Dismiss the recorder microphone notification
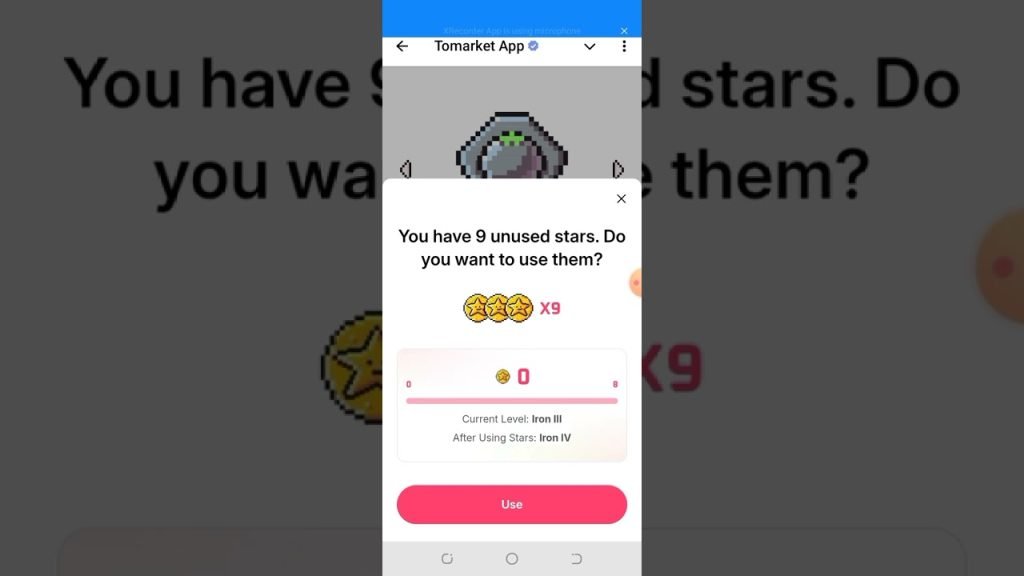Screen dimensions: 1024x576 624,31
